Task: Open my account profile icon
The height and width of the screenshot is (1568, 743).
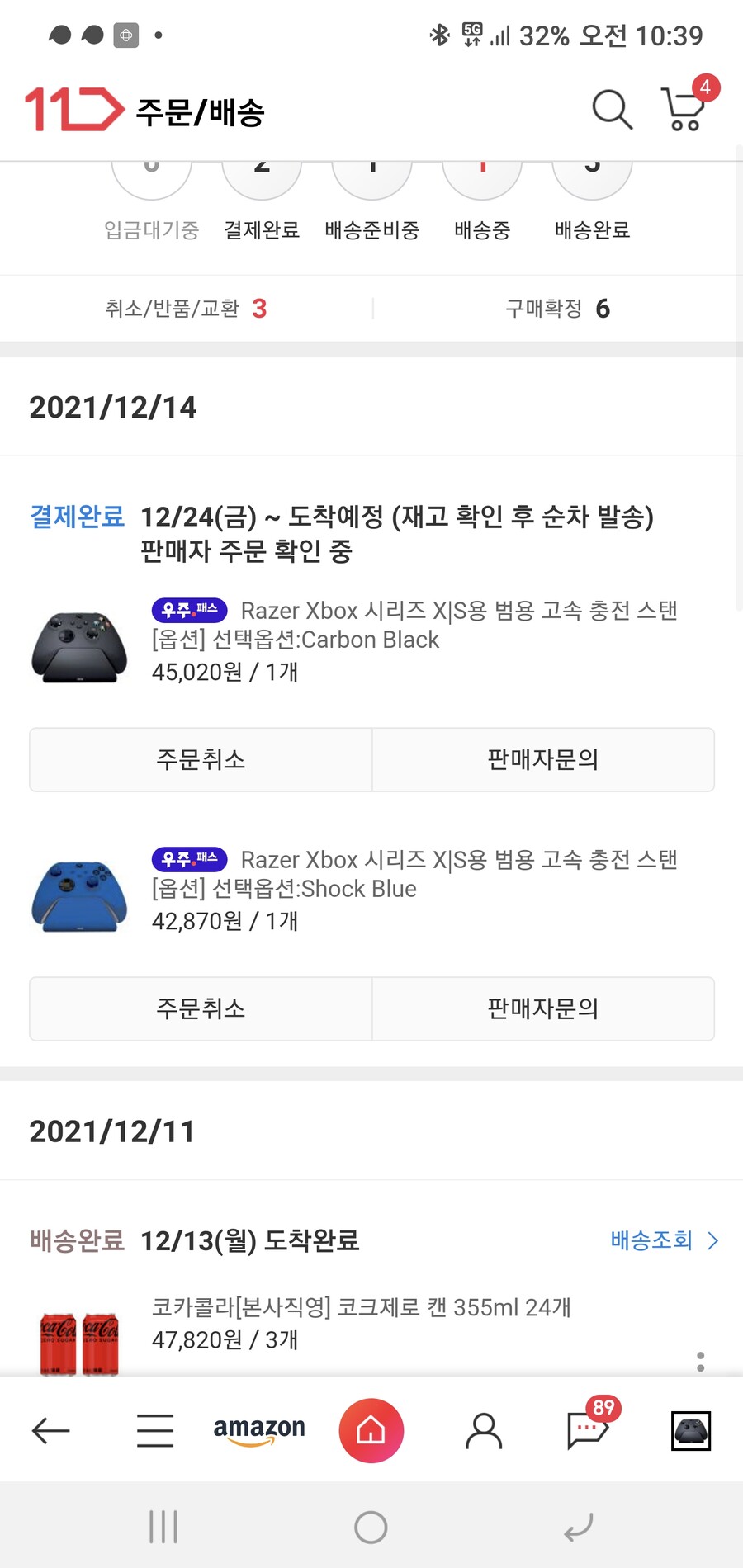Action: point(484,1430)
